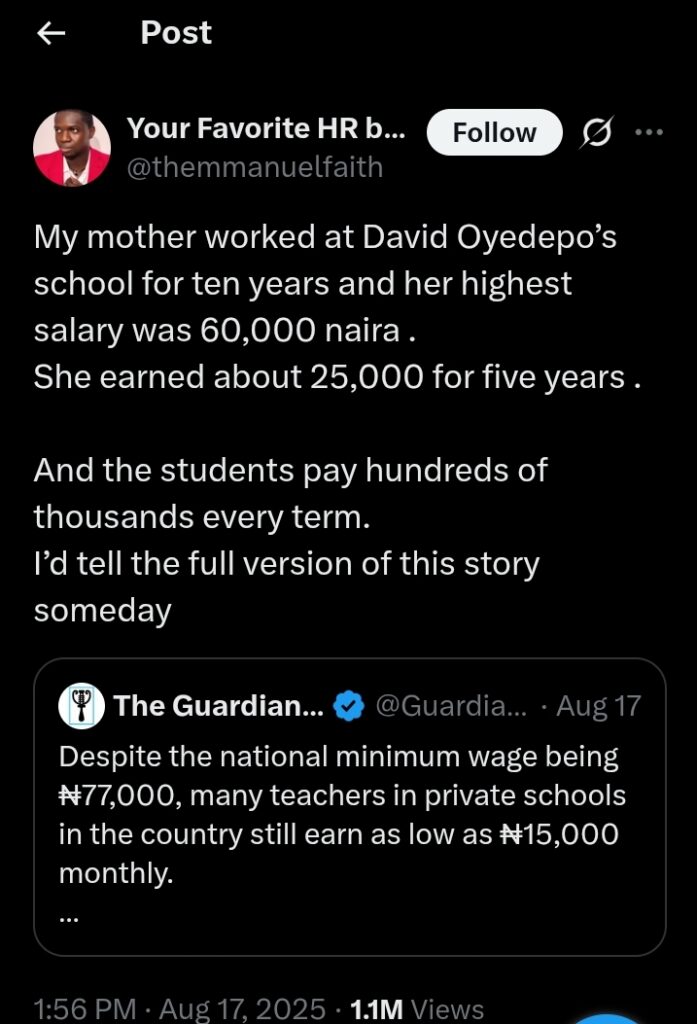Go back using the arrow icon
The height and width of the screenshot is (1024, 697).
click(50, 33)
